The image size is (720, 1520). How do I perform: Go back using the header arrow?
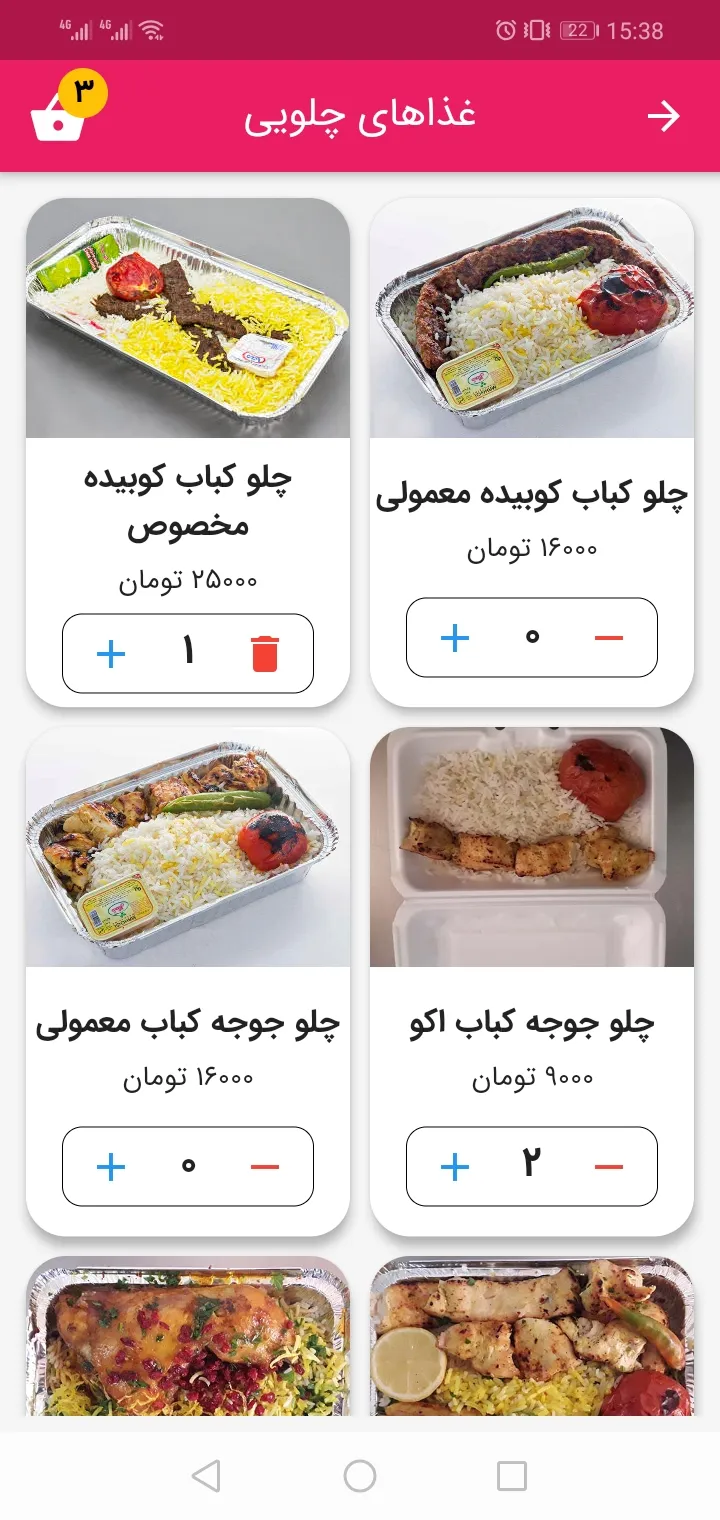[x=662, y=117]
